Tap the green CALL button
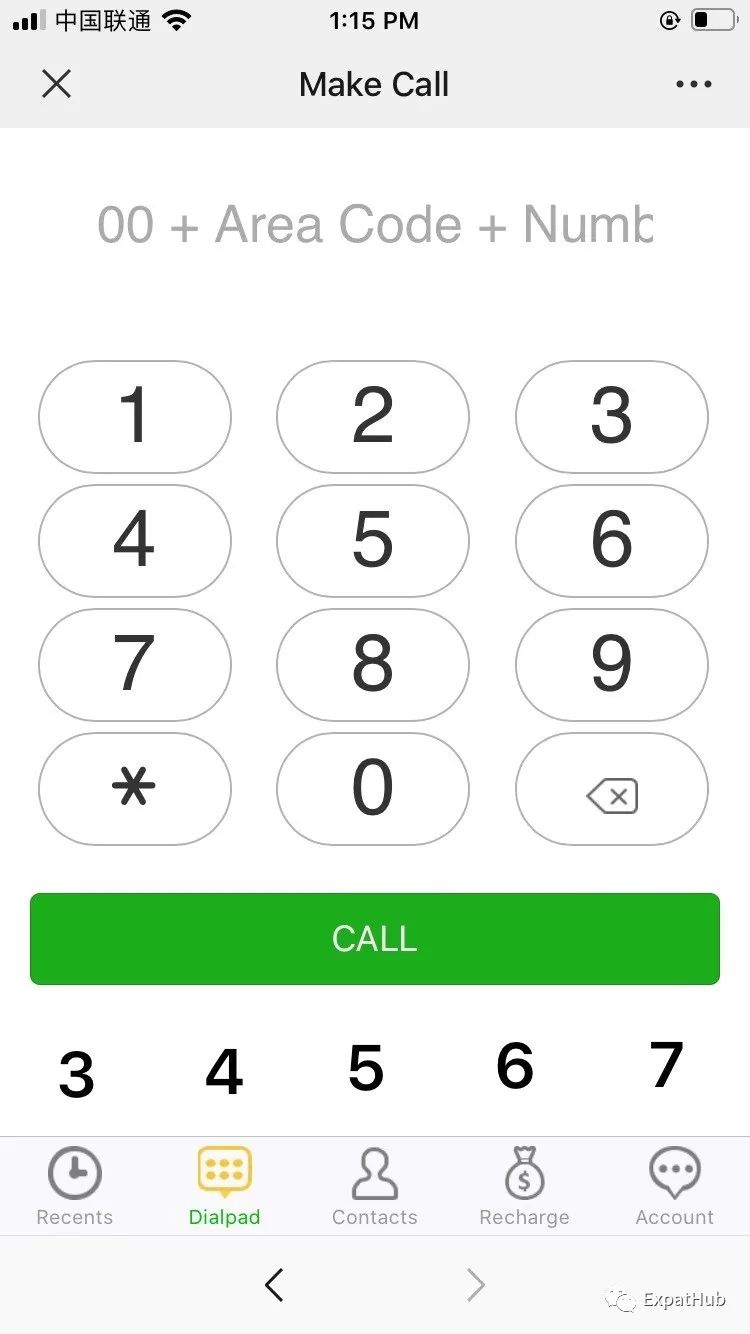750x1334 pixels. 375,939
